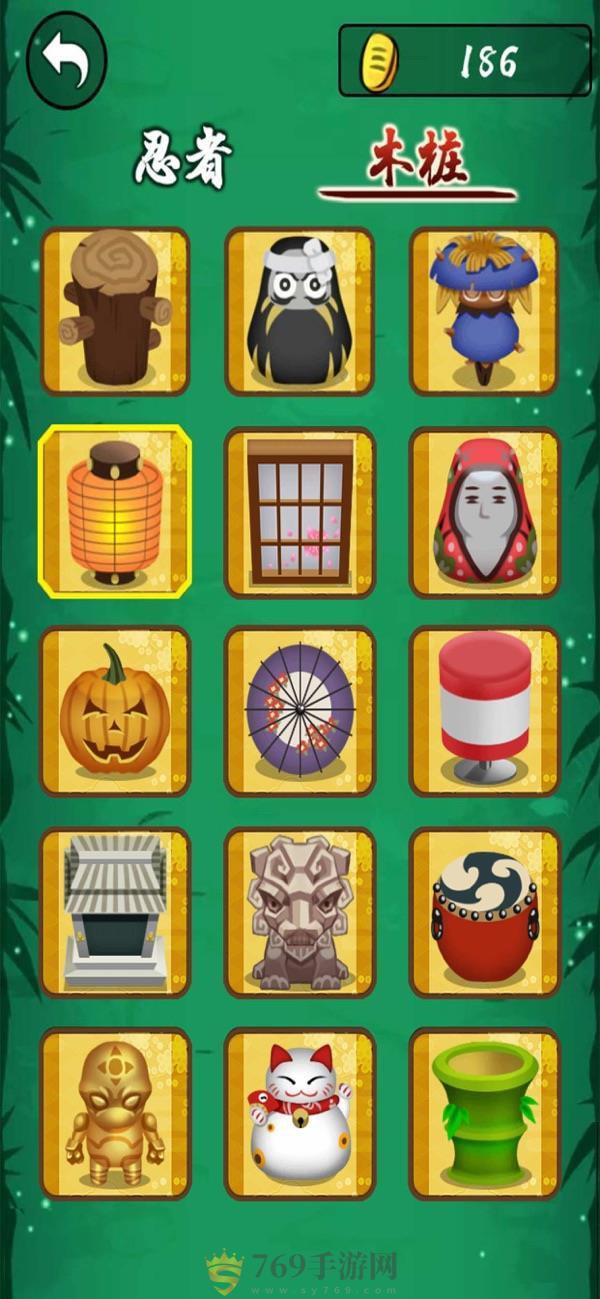The image size is (600, 1299).
Task: Choose the lucky cat skin
Action: coord(299,1112)
